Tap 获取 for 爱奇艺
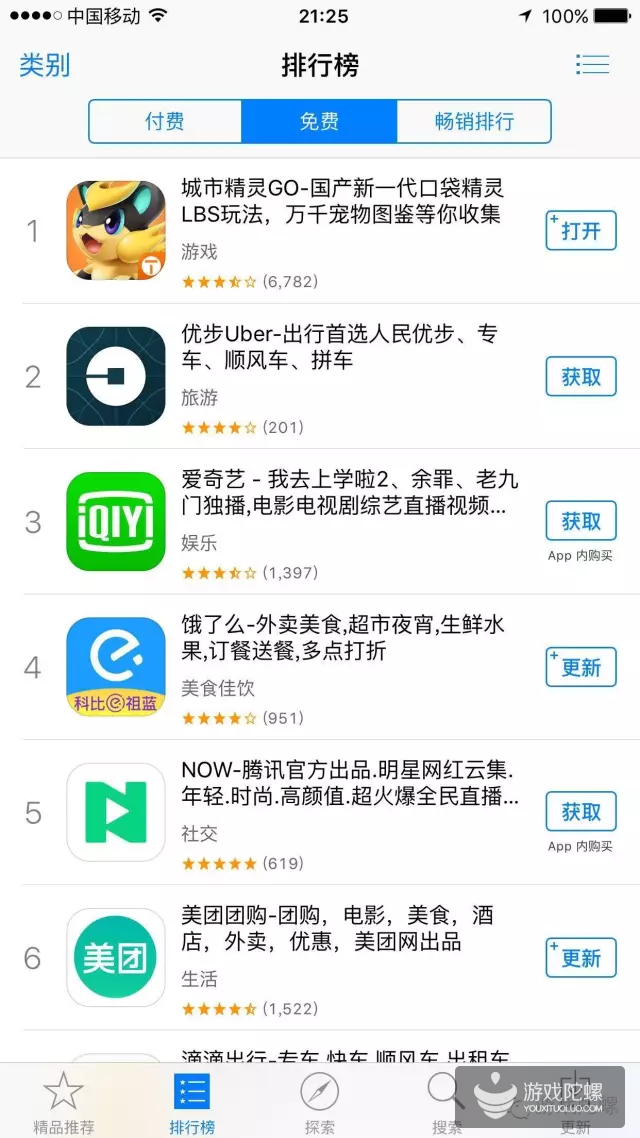 pyautogui.click(x=581, y=521)
